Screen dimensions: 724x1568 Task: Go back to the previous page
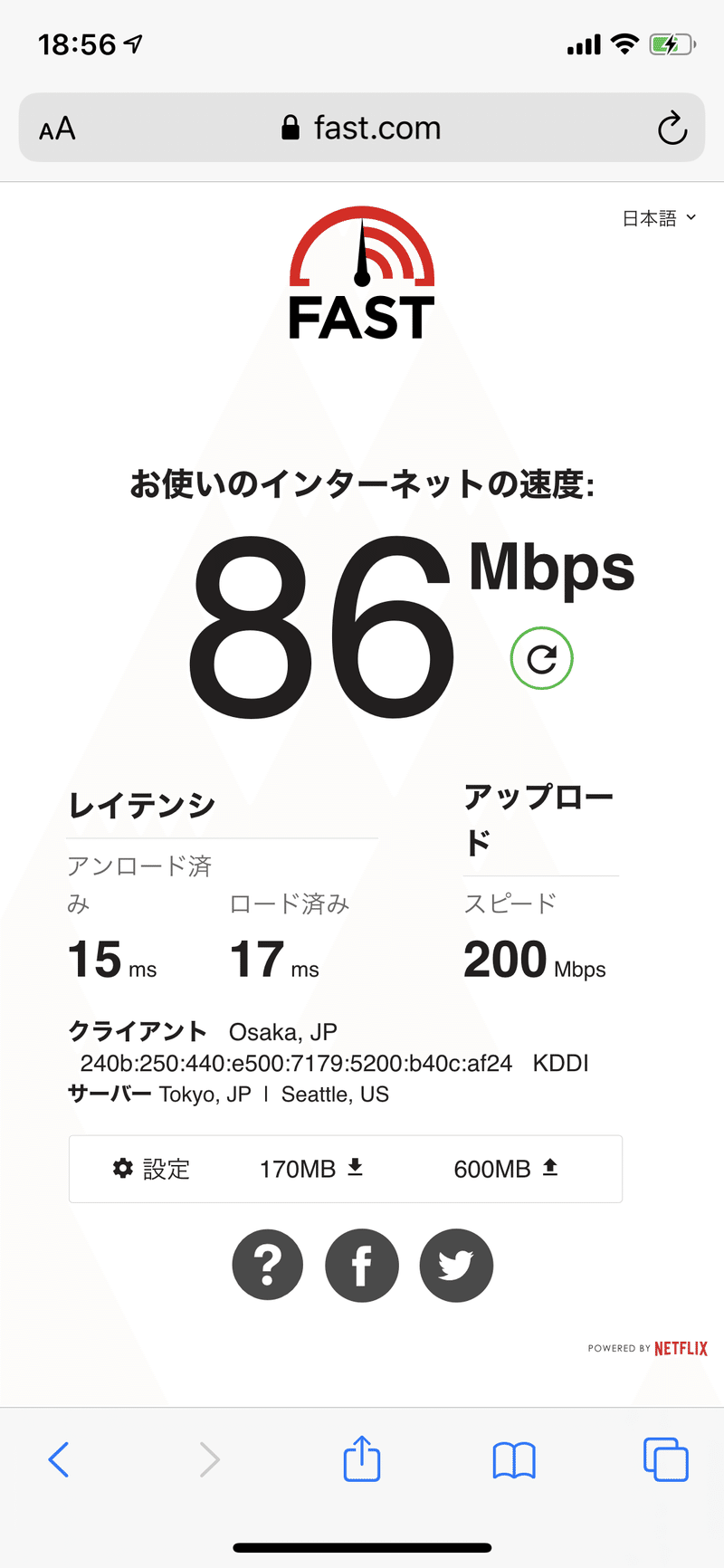(59, 1459)
